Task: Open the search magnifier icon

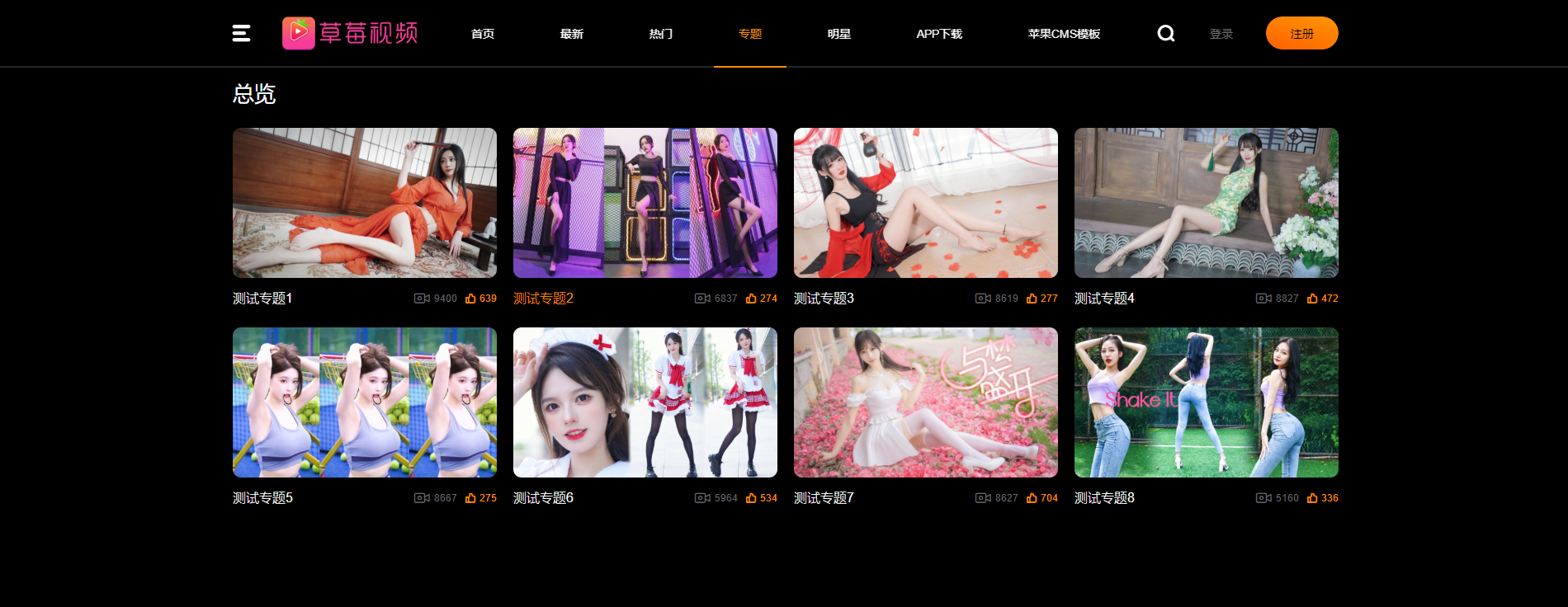Action: (x=1165, y=33)
